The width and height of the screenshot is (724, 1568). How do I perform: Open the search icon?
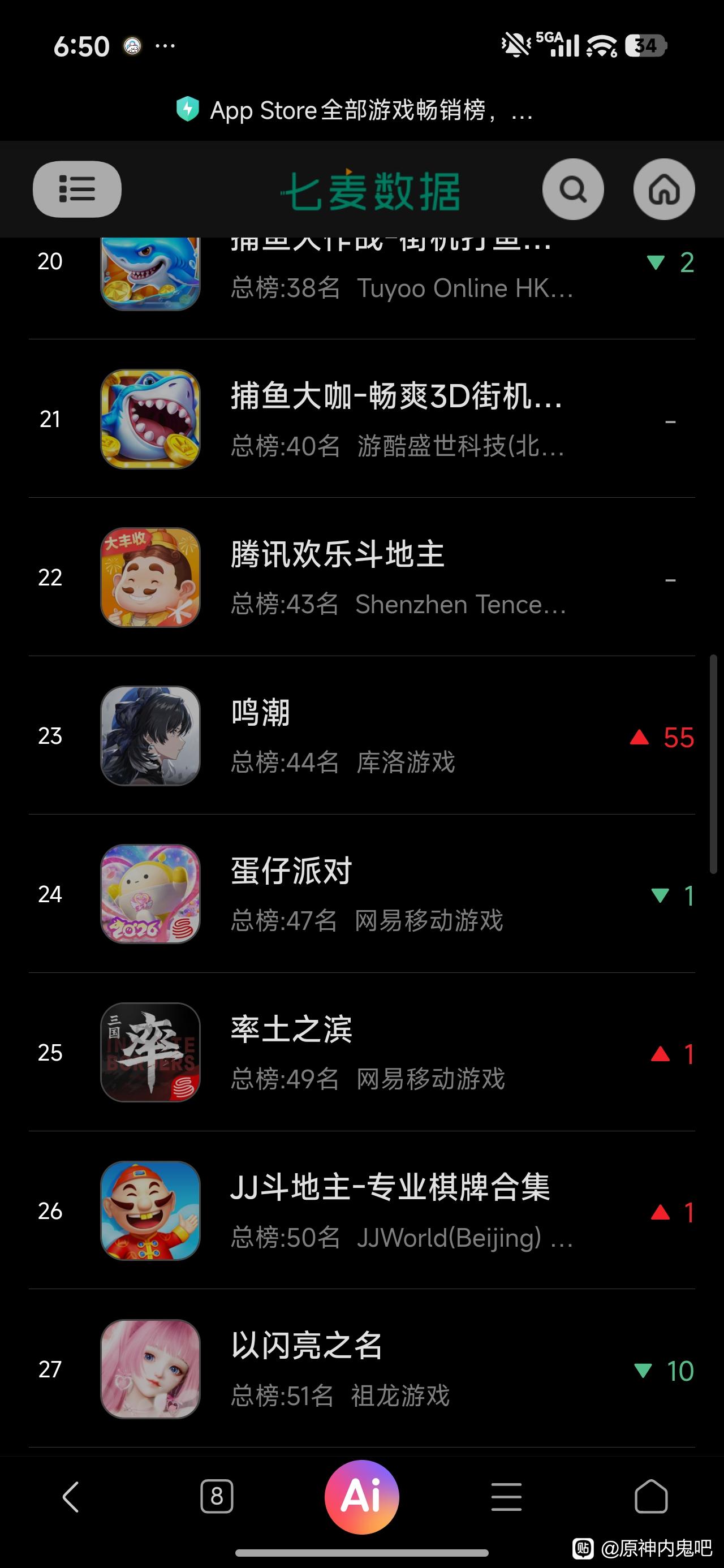click(572, 189)
